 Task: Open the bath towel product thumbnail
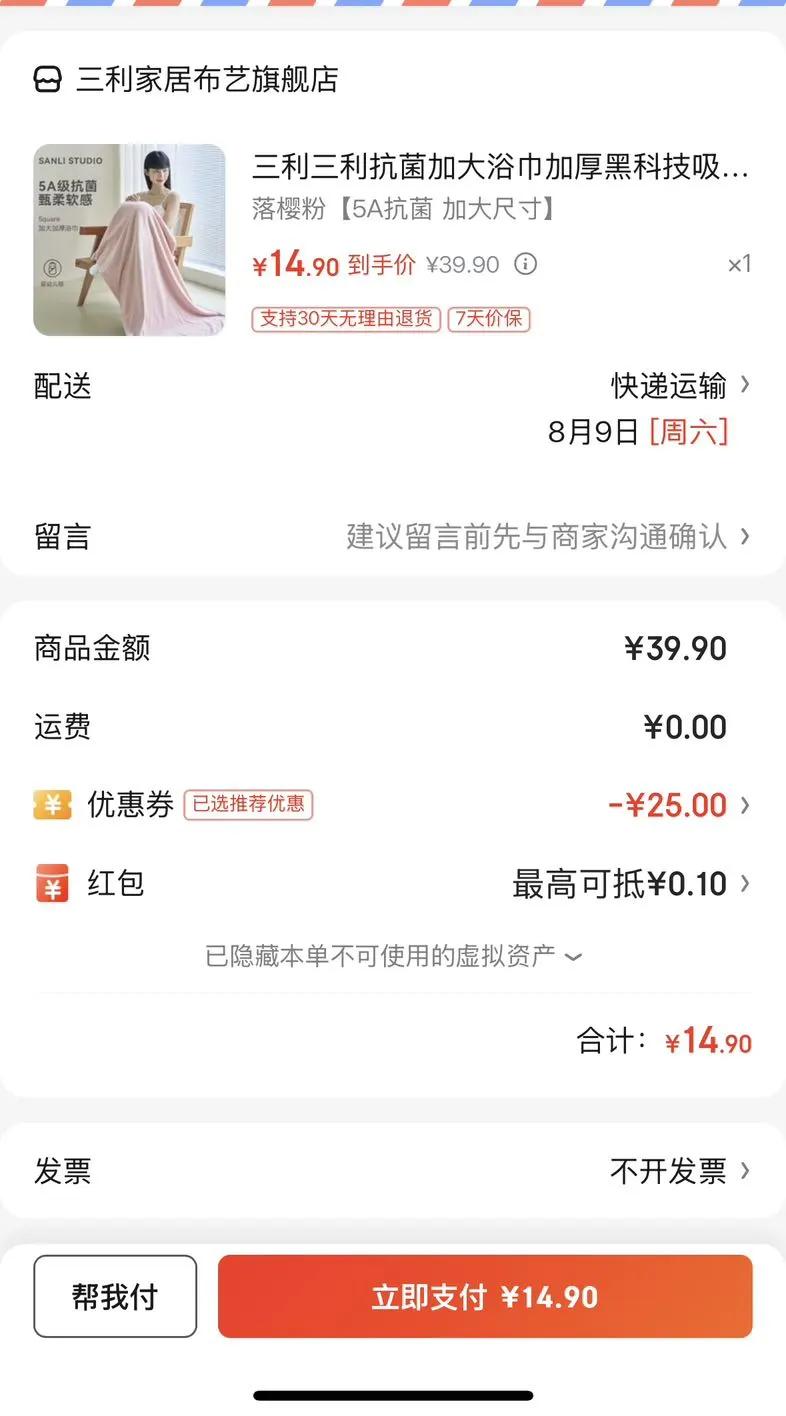coord(129,240)
